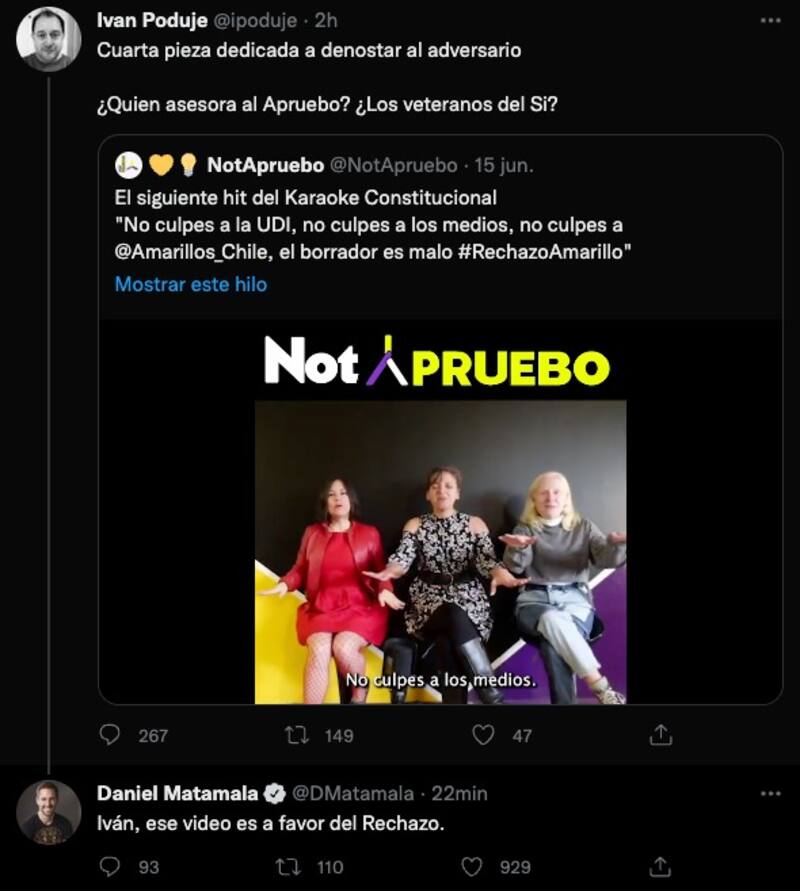
Task: Like Daniel Matamala's tweet
Action: [472, 867]
